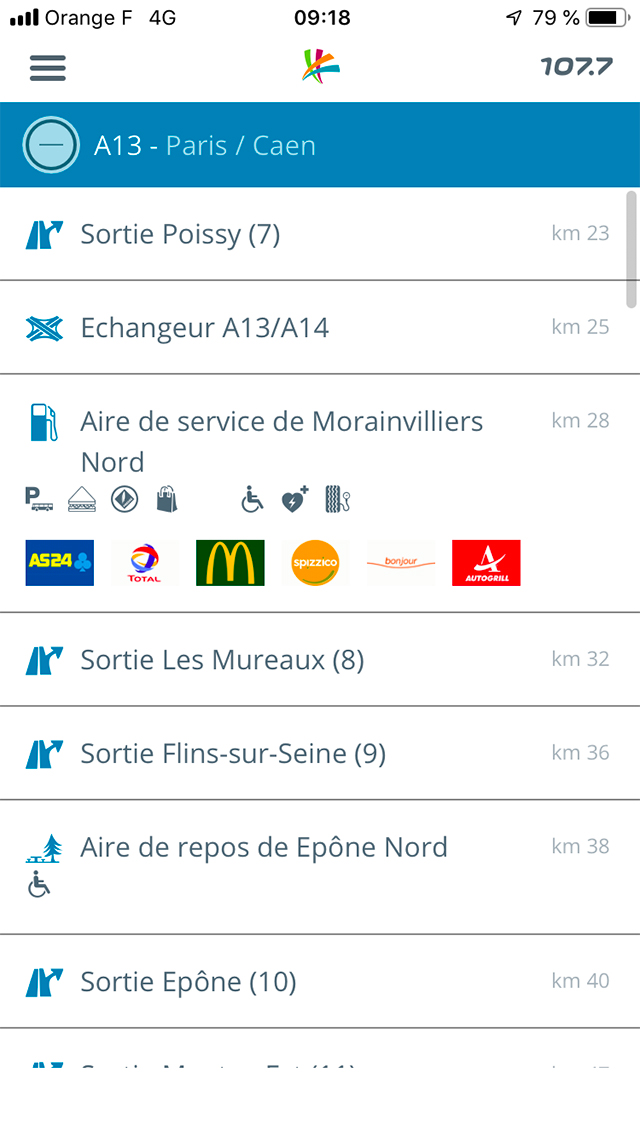Open Aire de repos de Epône Nord

click(x=264, y=848)
